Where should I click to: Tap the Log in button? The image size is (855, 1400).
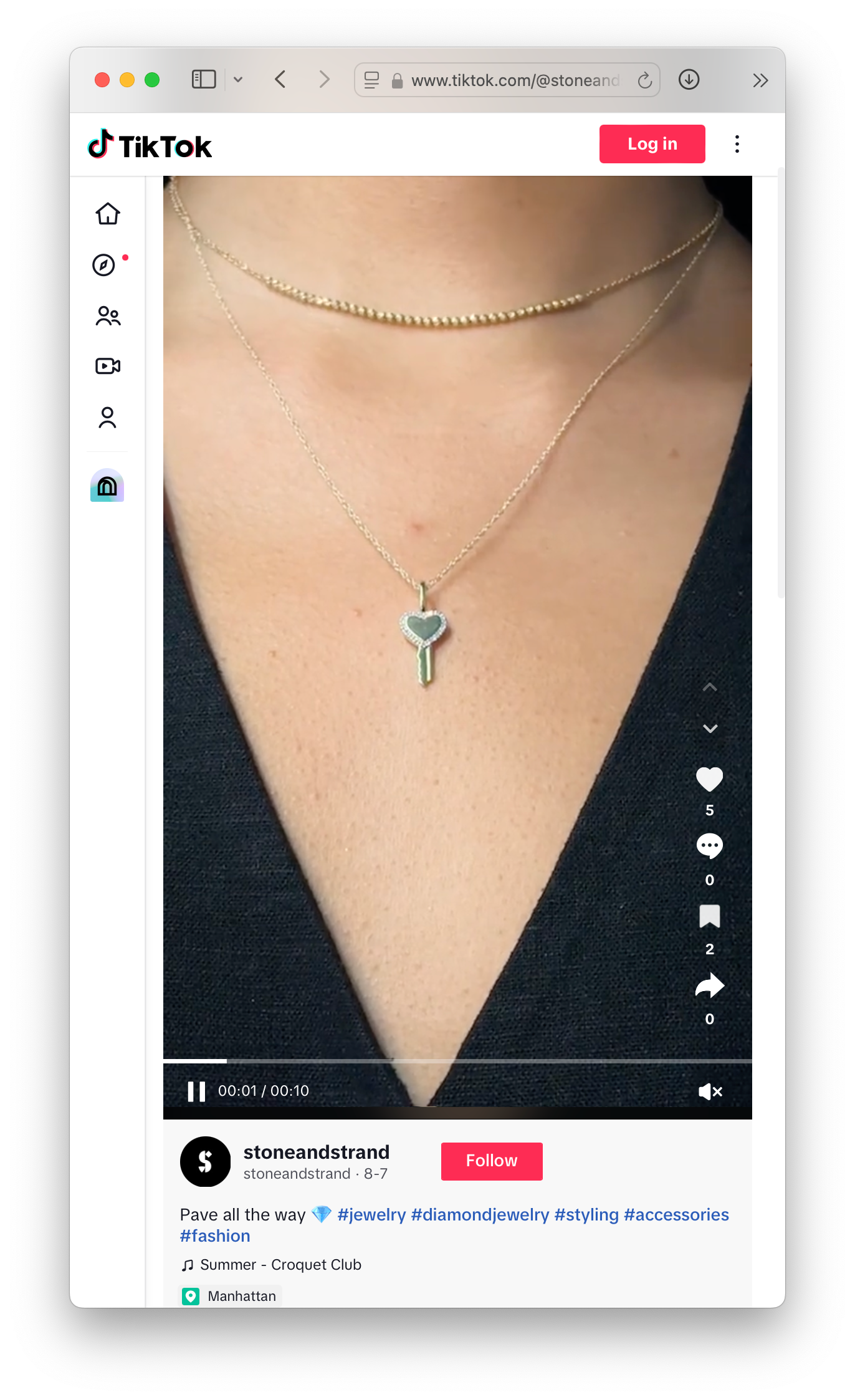pyautogui.click(x=652, y=144)
